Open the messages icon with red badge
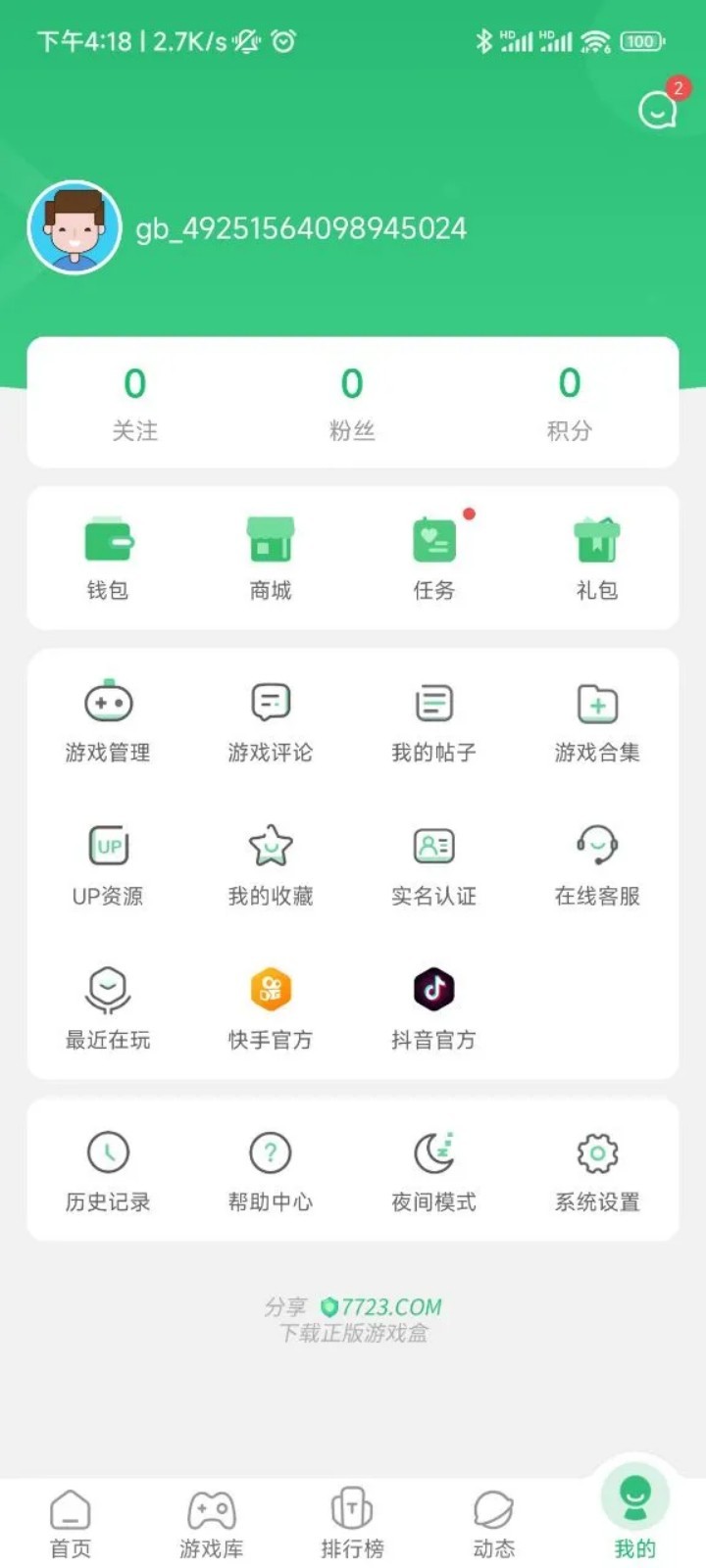This screenshot has height=1568, width=706. pyautogui.click(x=657, y=109)
